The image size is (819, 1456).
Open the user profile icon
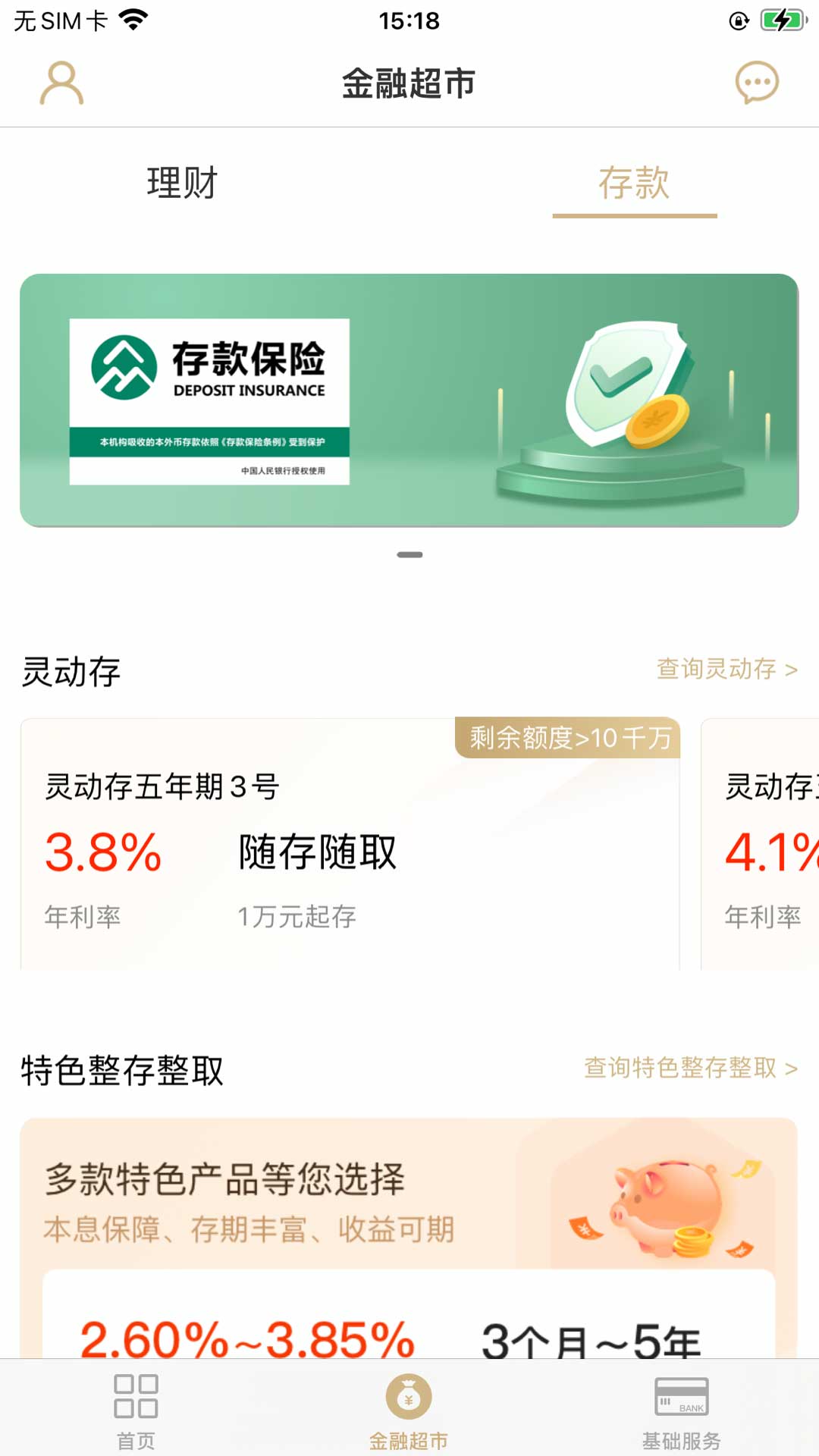click(x=61, y=83)
